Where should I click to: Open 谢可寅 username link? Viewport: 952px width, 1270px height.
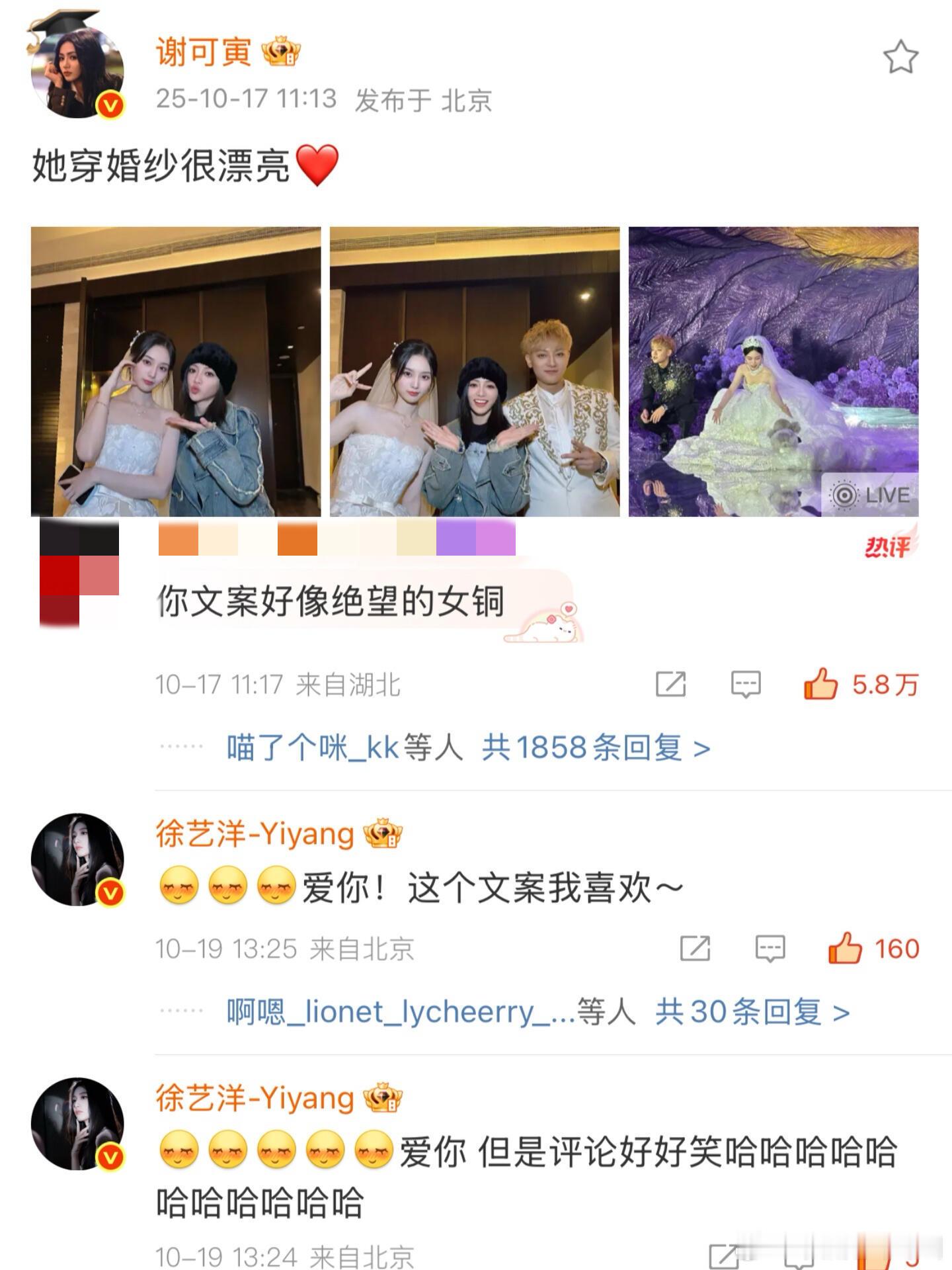coord(204,52)
